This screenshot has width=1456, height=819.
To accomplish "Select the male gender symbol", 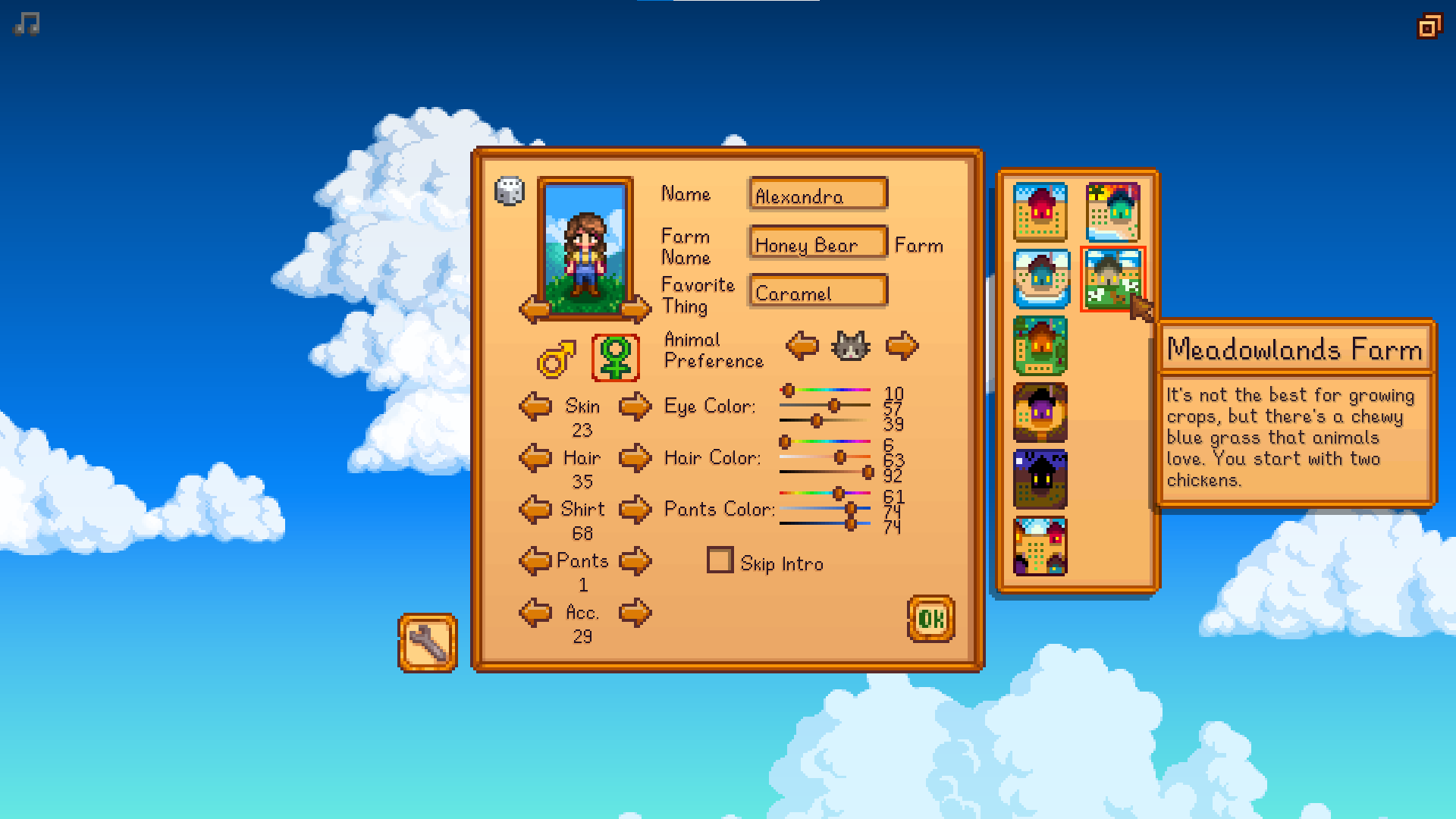I will pyautogui.click(x=556, y=358).
